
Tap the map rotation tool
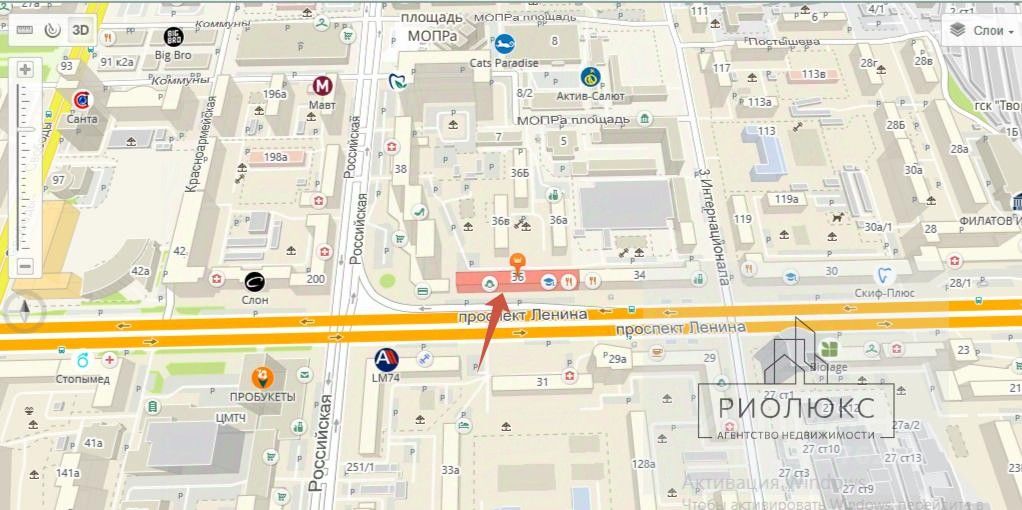[52, 29]
